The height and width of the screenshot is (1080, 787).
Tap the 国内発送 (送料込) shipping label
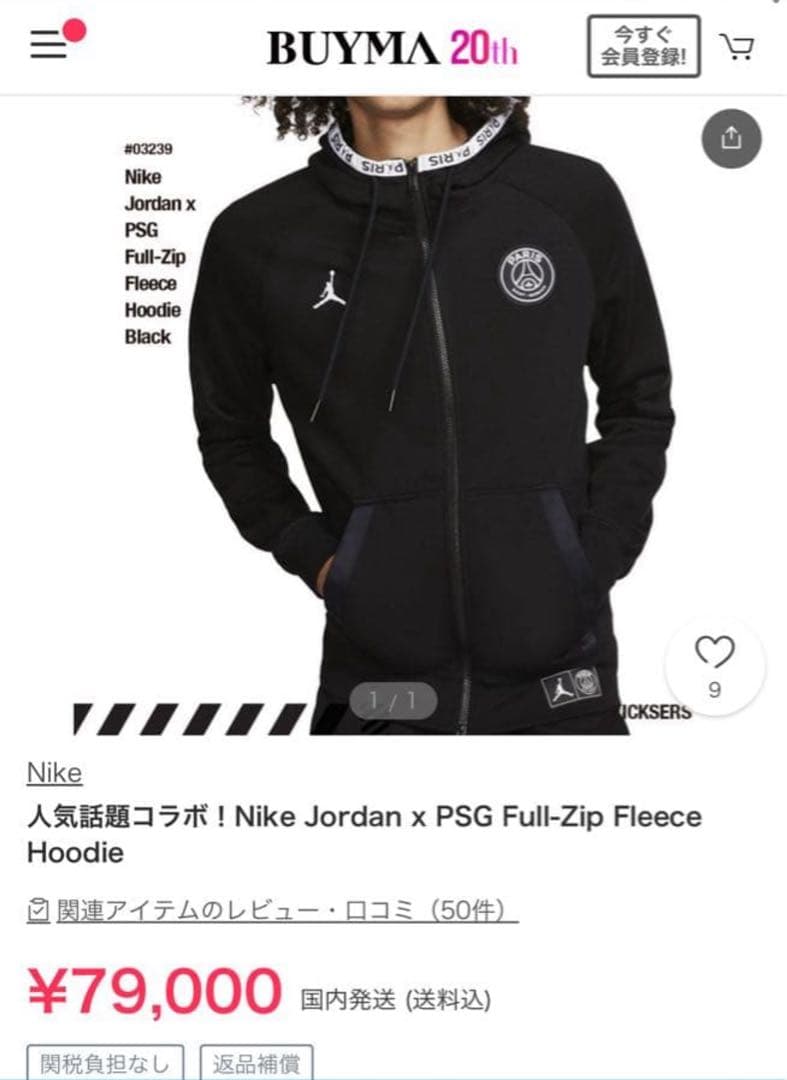396,993
